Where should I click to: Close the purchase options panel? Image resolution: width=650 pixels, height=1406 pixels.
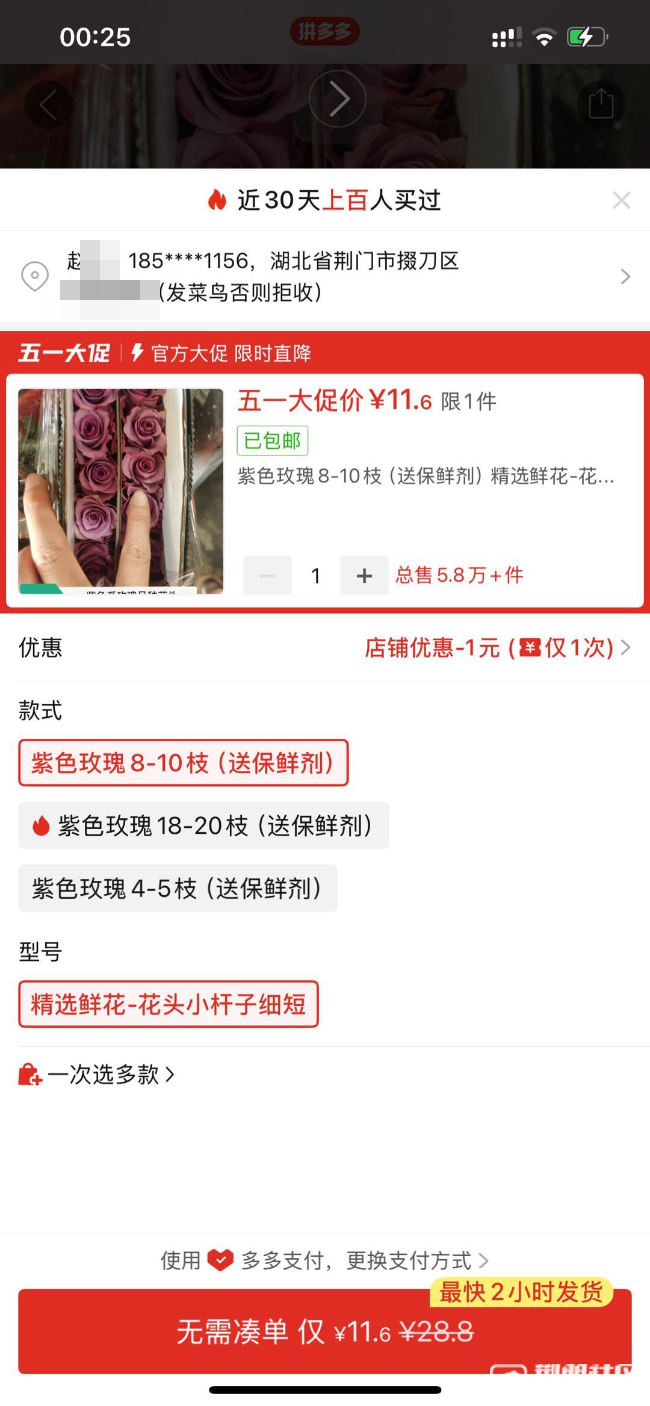(x=621, y=201)
